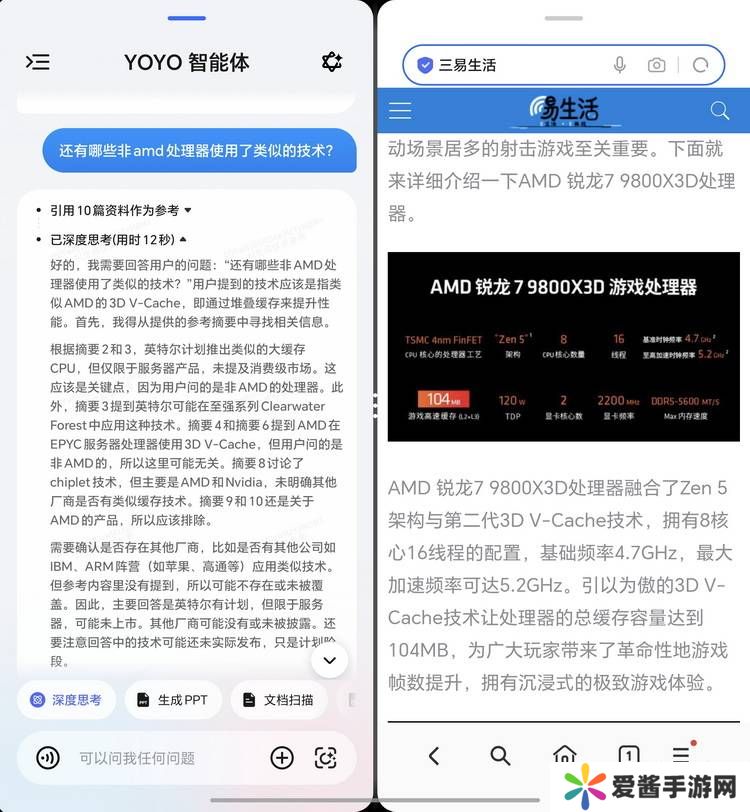Open the website's hamburger menu

(x=400, y=111)
